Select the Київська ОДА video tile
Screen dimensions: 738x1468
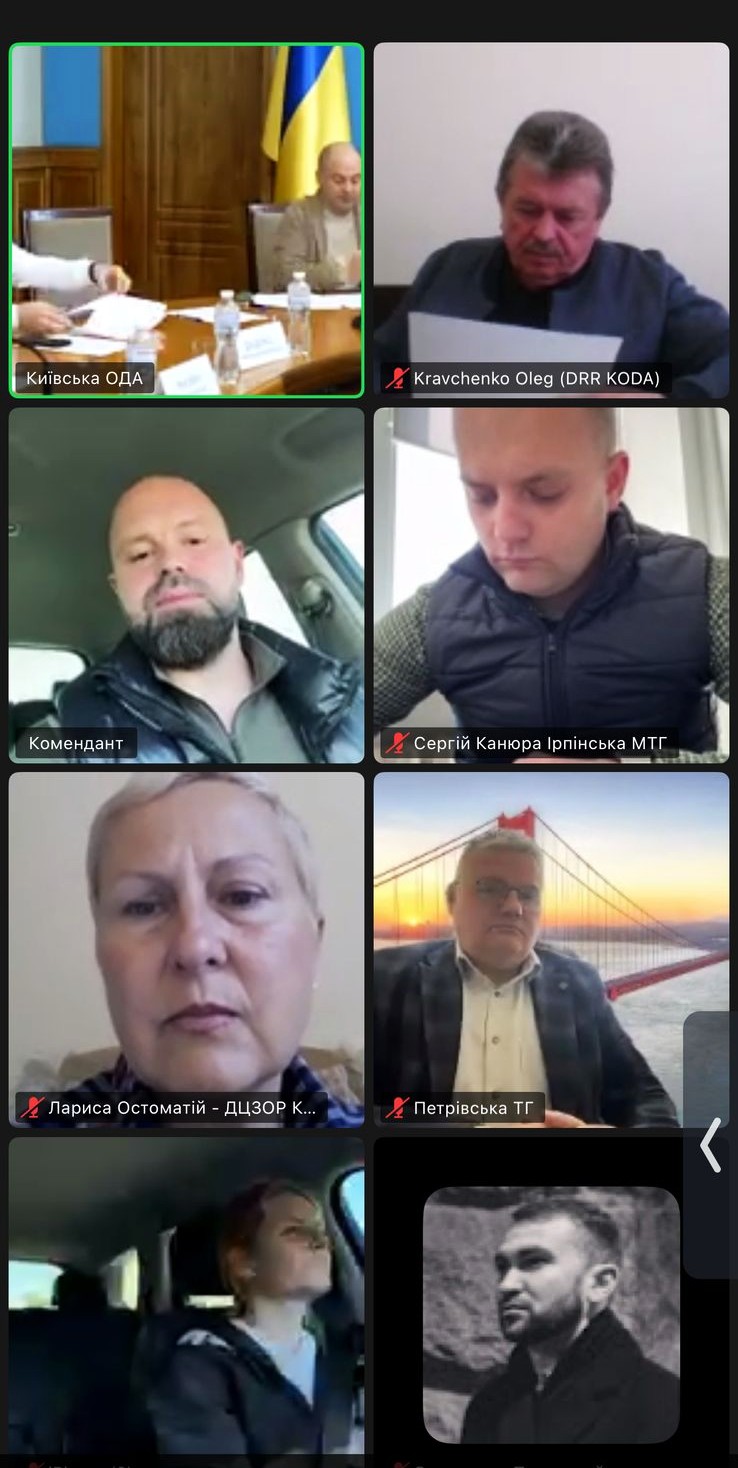point(186,220)
